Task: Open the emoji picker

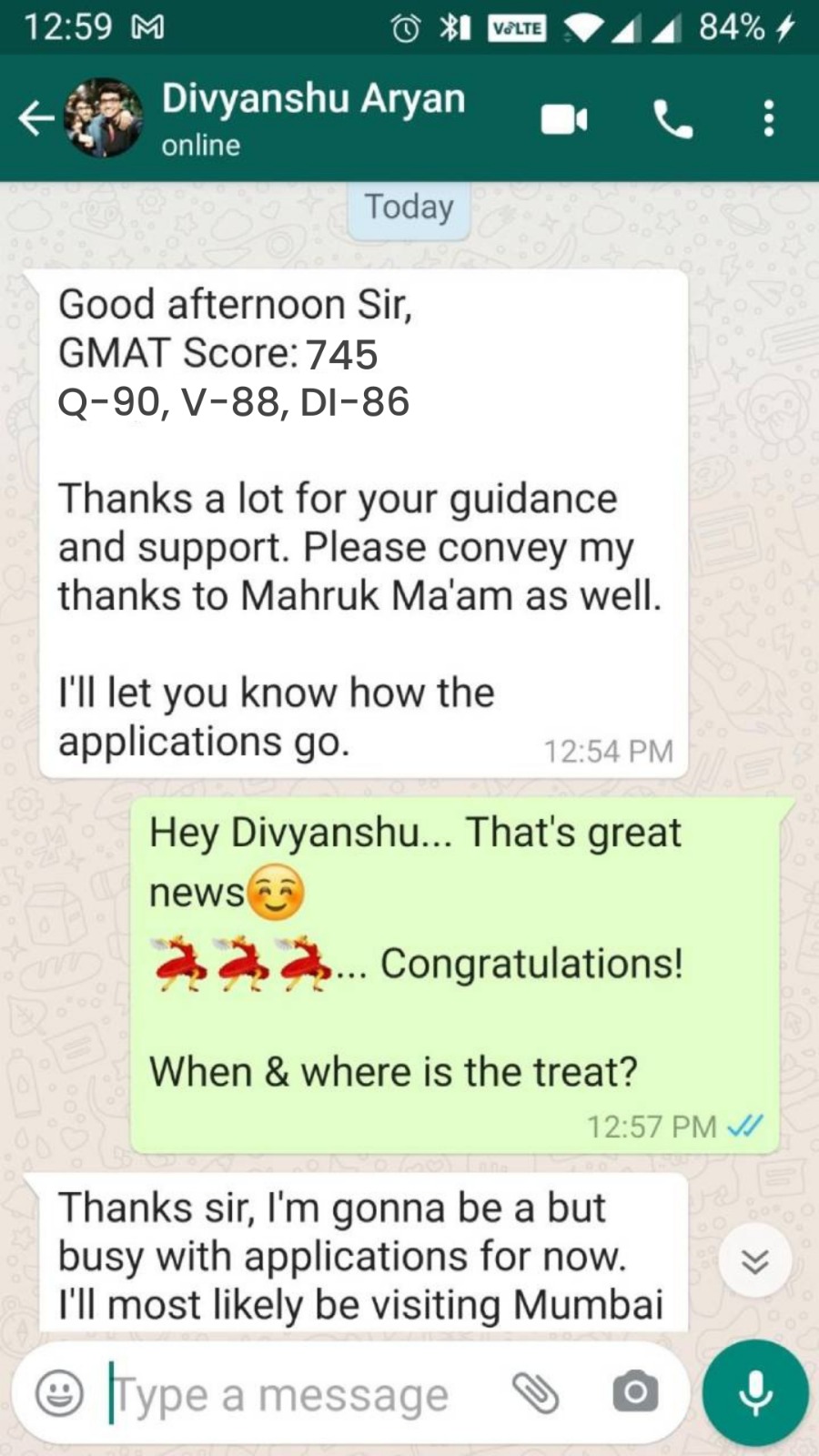Action: point(59,1393)
